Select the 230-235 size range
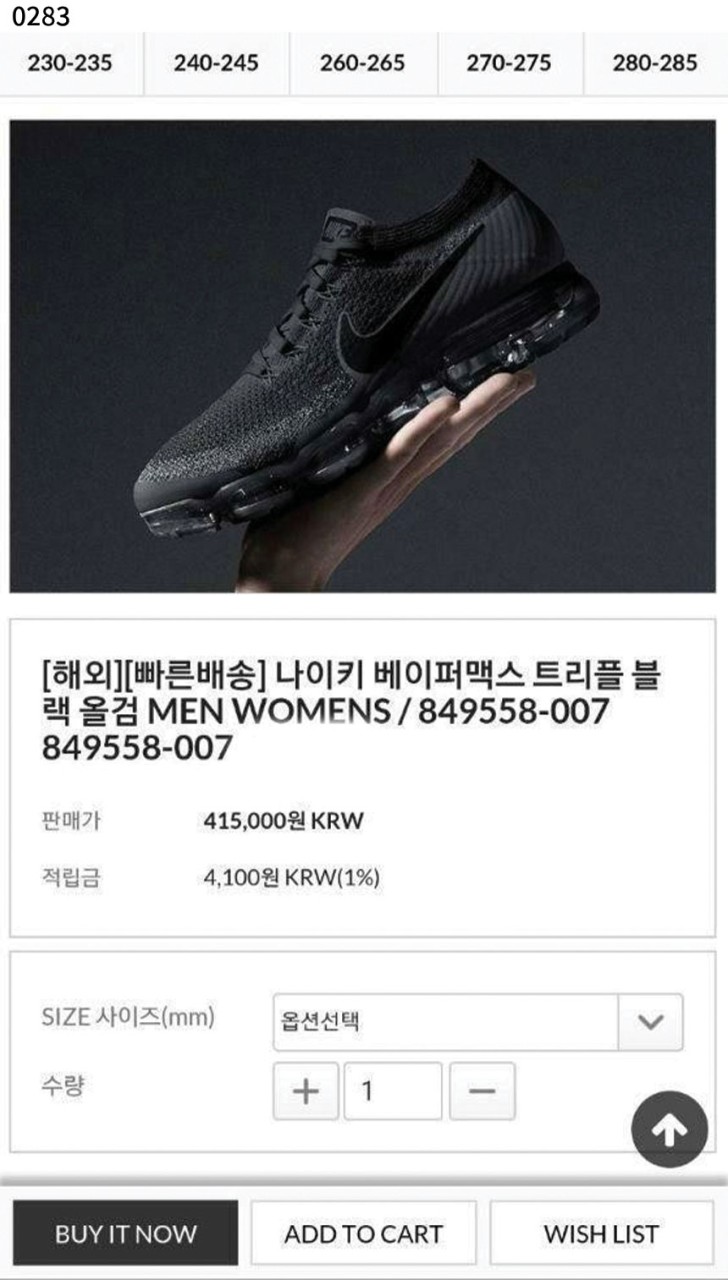728x1280 pixels. pyautogui.click(x=70, y=63)
